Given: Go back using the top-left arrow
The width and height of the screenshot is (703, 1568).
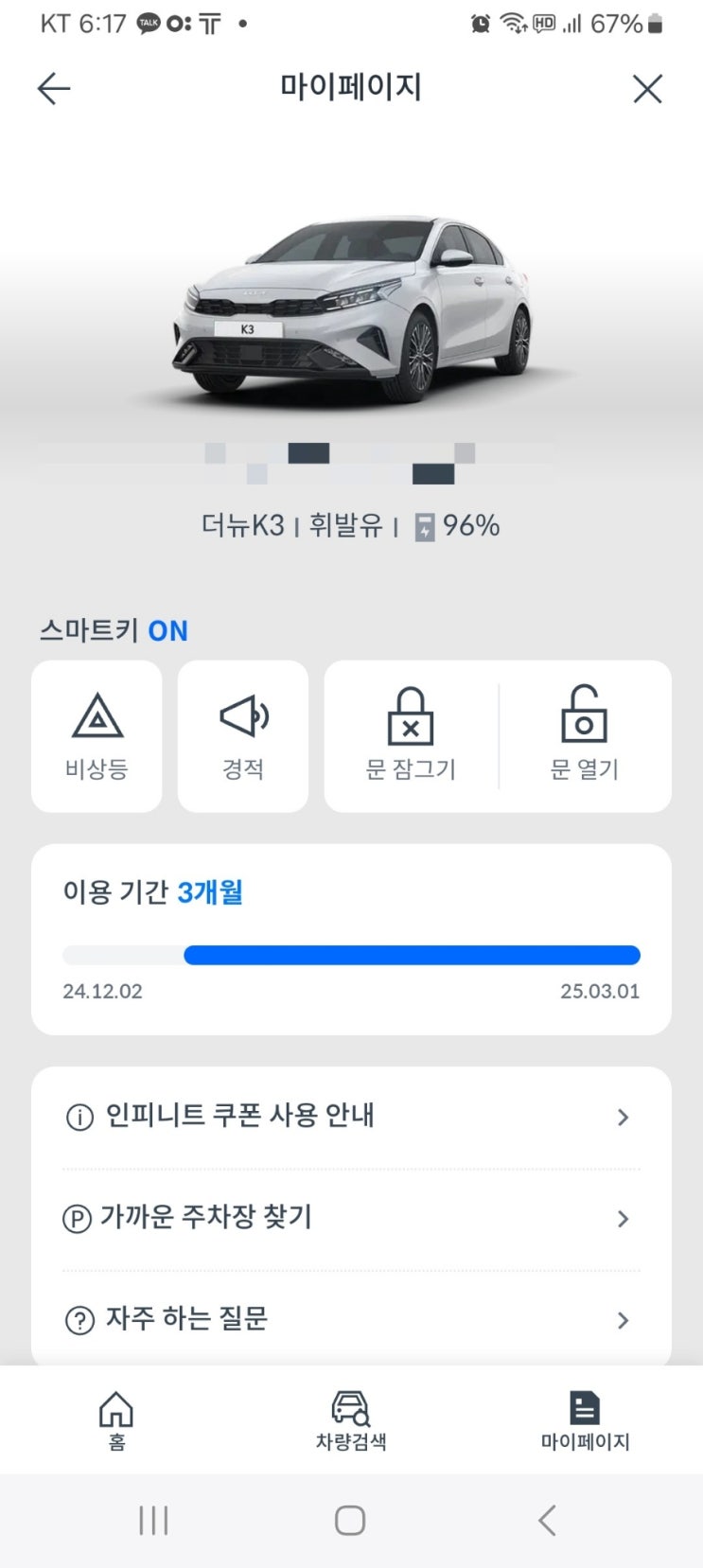Looking at the screenshot, I should pyautogui.click(x=54, y=89).
